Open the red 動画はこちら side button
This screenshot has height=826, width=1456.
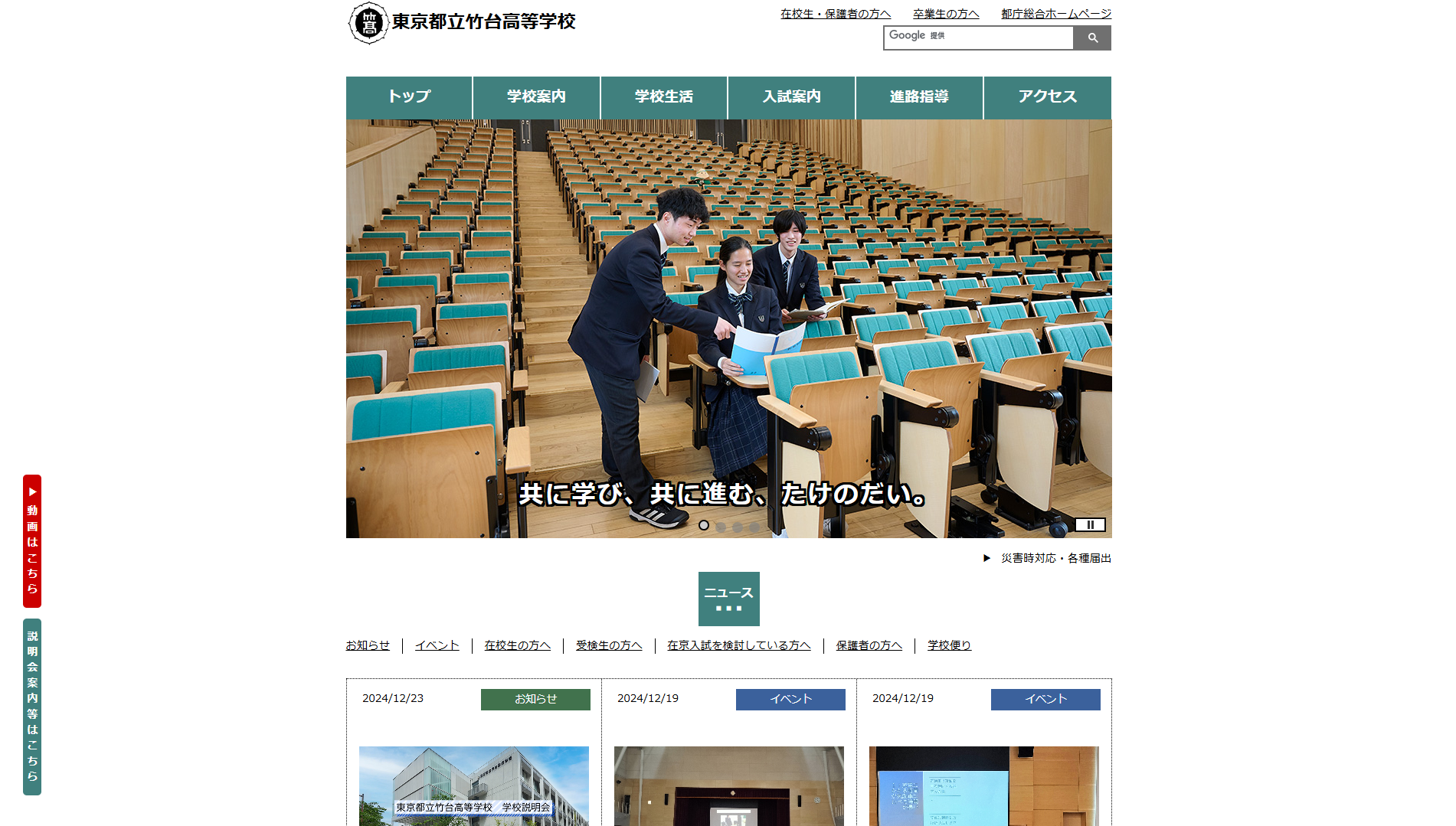pyautogui.click(x=32, y=541)
